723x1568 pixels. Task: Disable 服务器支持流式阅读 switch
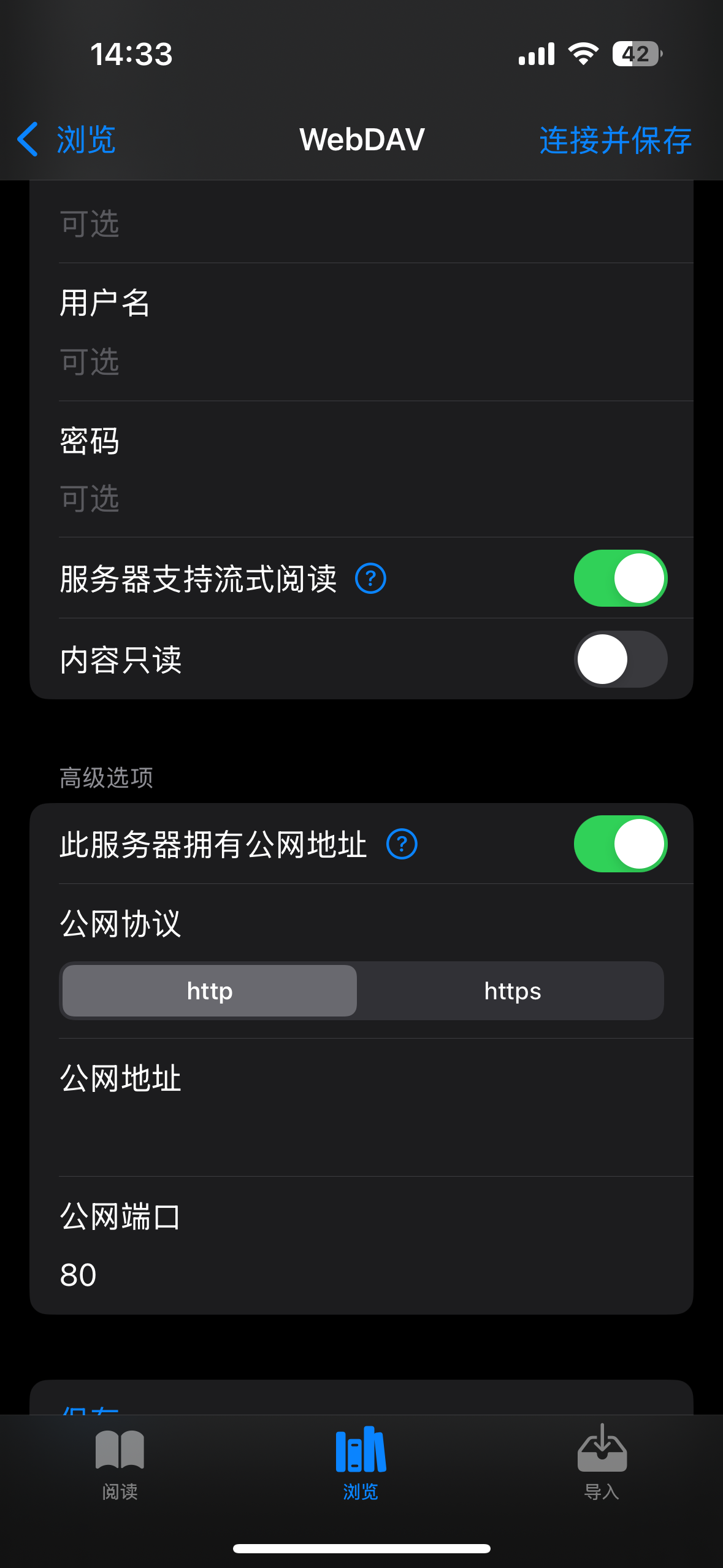pos(620,578)
